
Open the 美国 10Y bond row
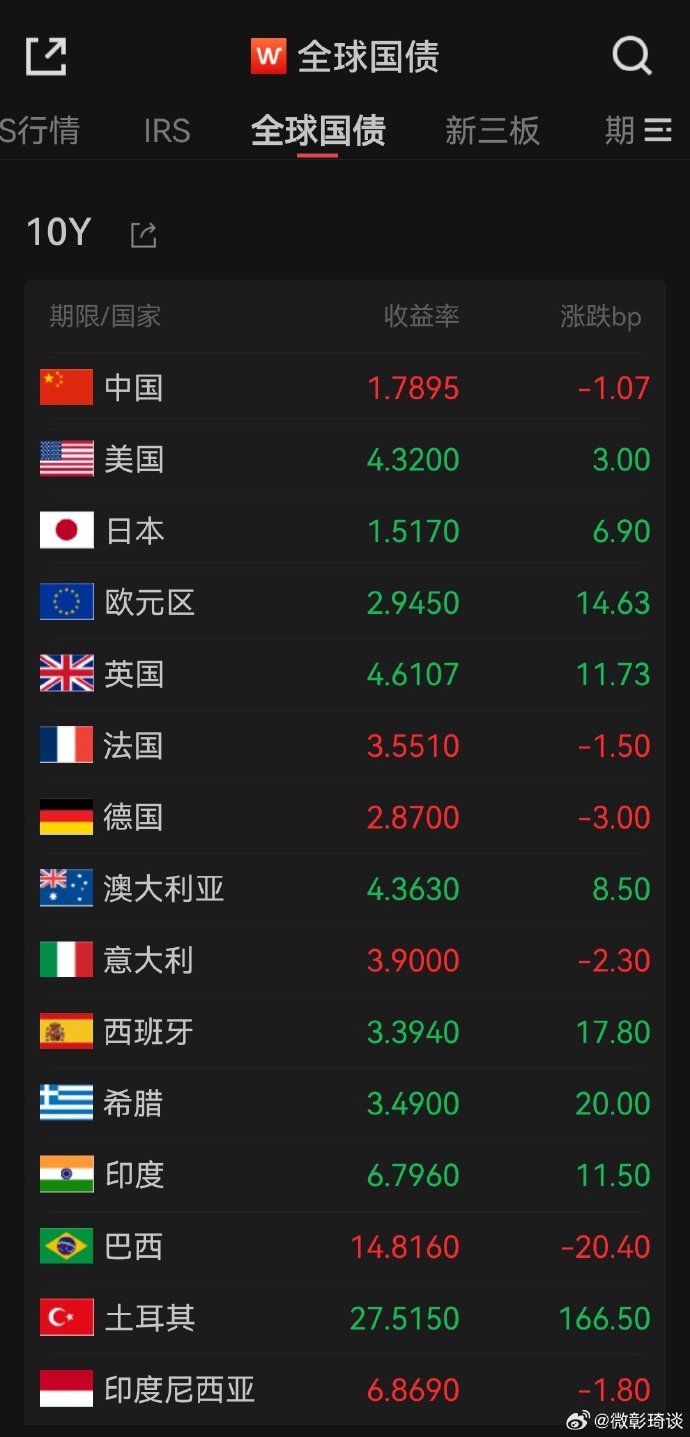coord(345,460)
